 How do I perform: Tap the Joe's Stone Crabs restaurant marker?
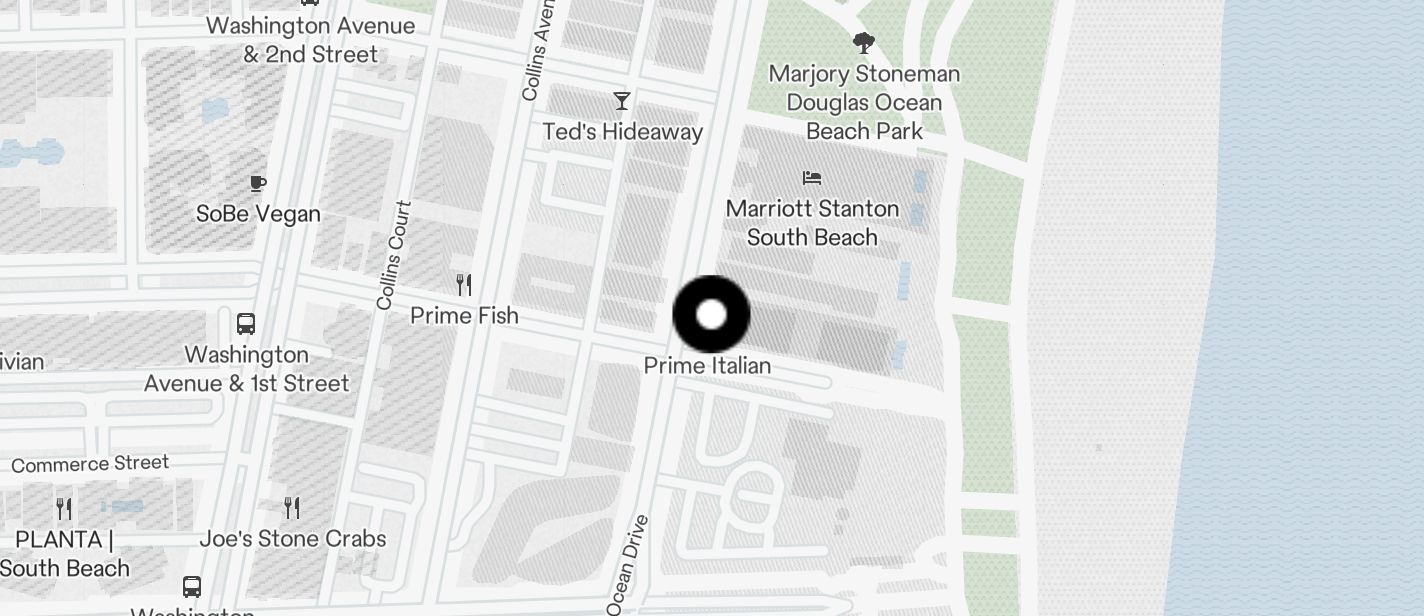point(292,508)
